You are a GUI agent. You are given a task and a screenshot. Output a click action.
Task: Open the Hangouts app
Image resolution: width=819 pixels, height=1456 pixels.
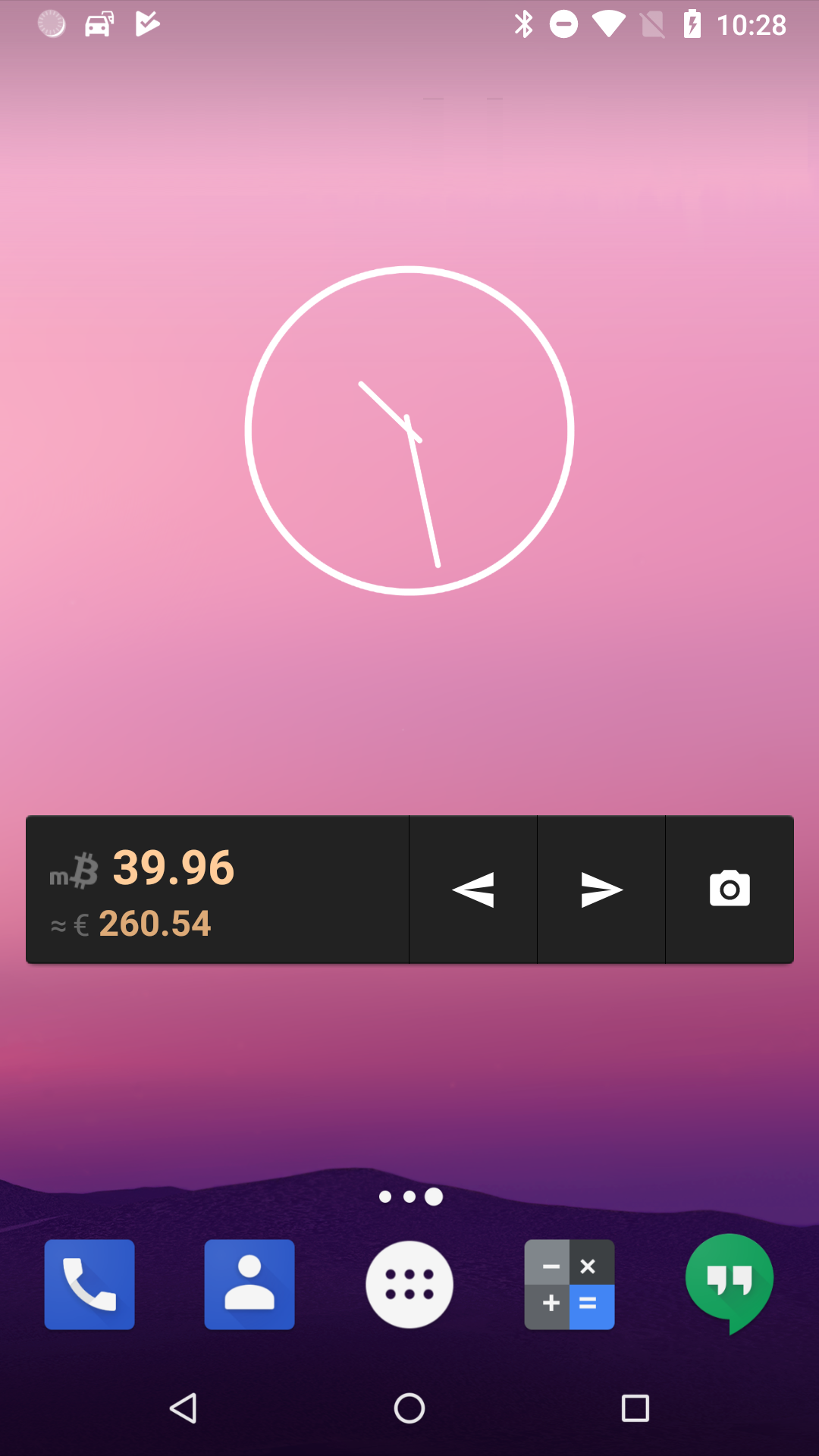730,1283
